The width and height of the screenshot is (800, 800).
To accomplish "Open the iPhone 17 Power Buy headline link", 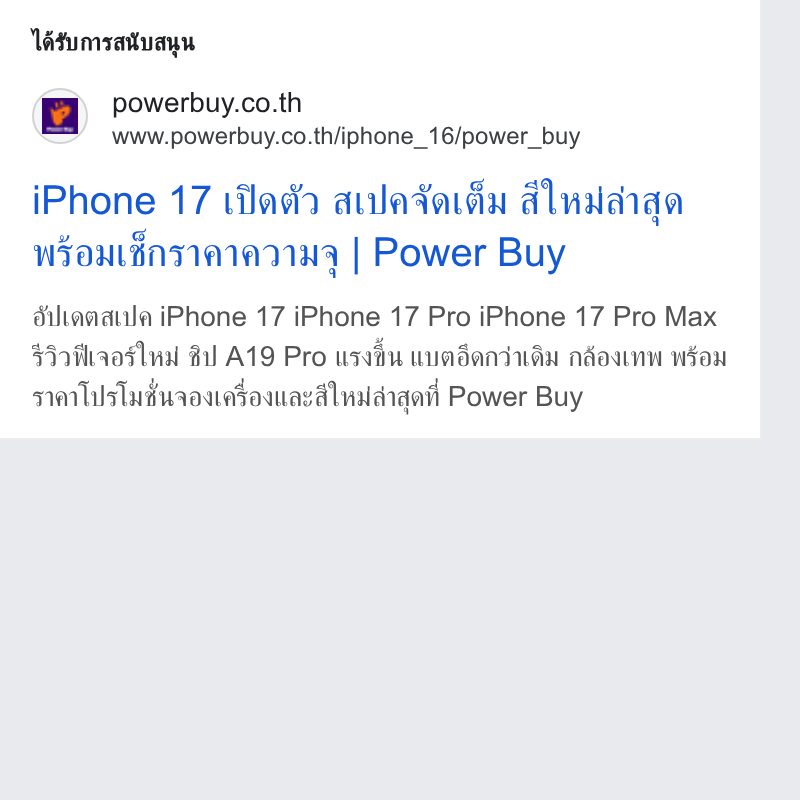I will [357, 227].
